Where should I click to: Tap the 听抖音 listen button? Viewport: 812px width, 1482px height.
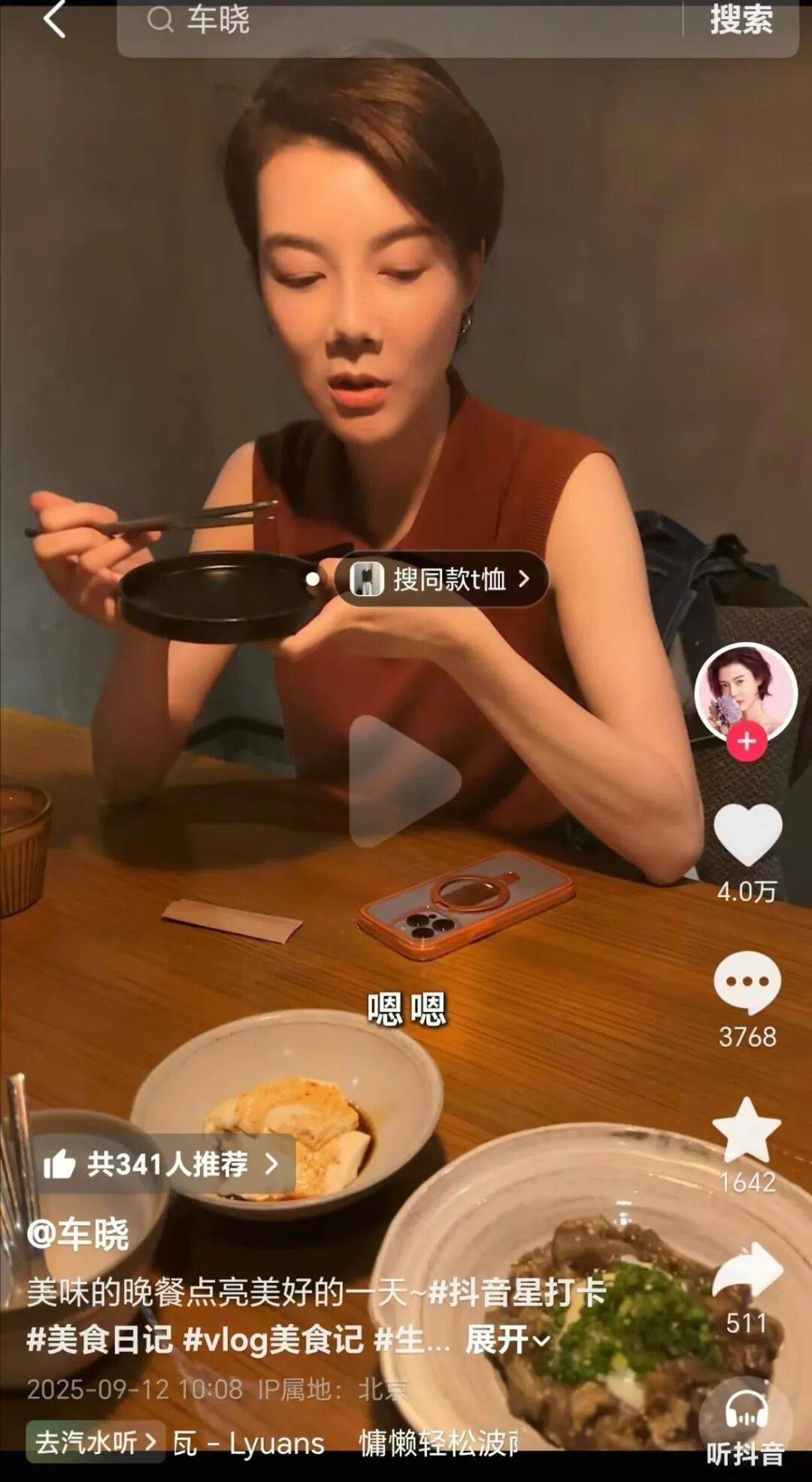tap(745, 1425)
